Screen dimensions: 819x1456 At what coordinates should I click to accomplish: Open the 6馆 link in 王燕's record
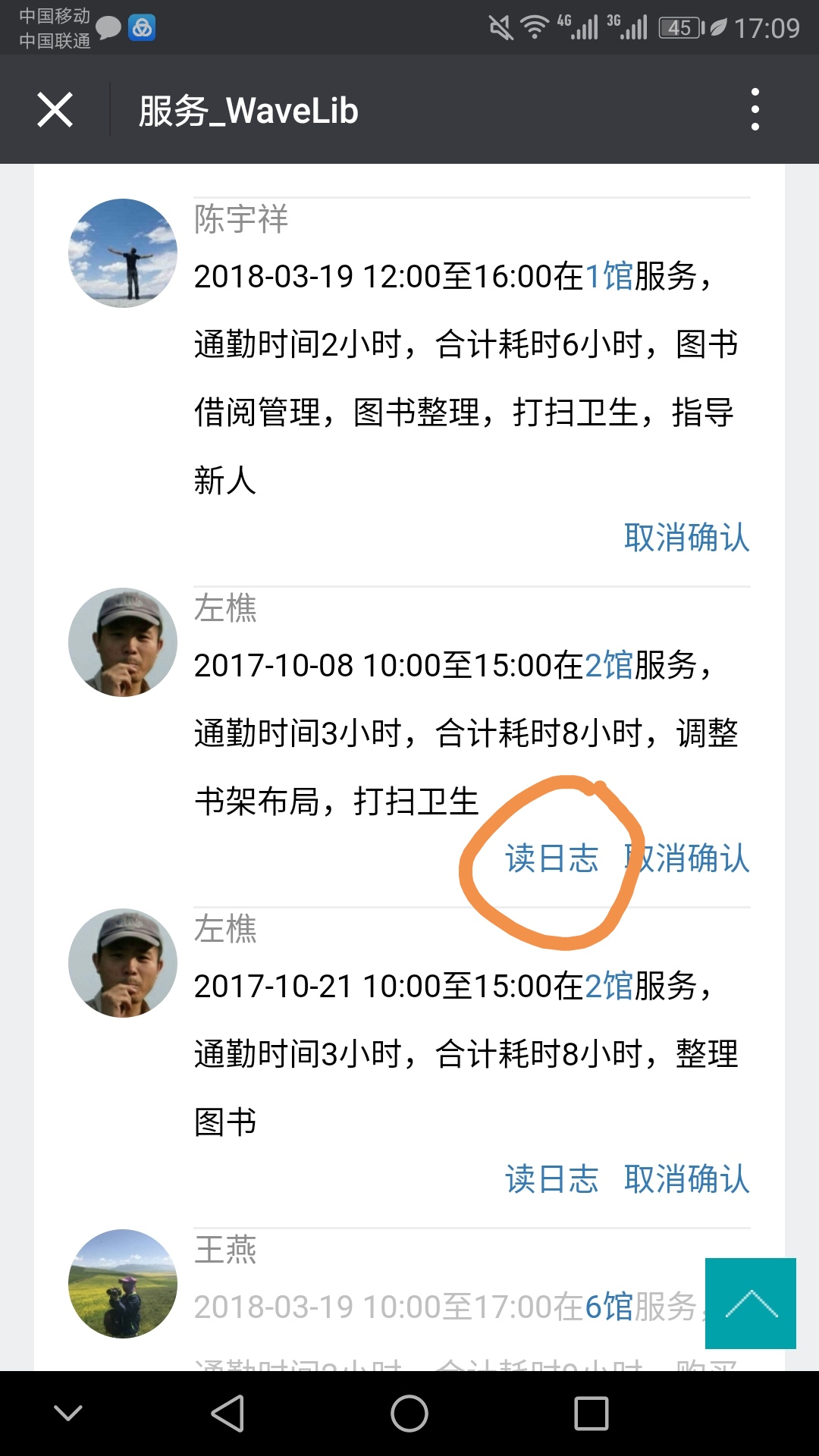click(x=609, y=1307)
